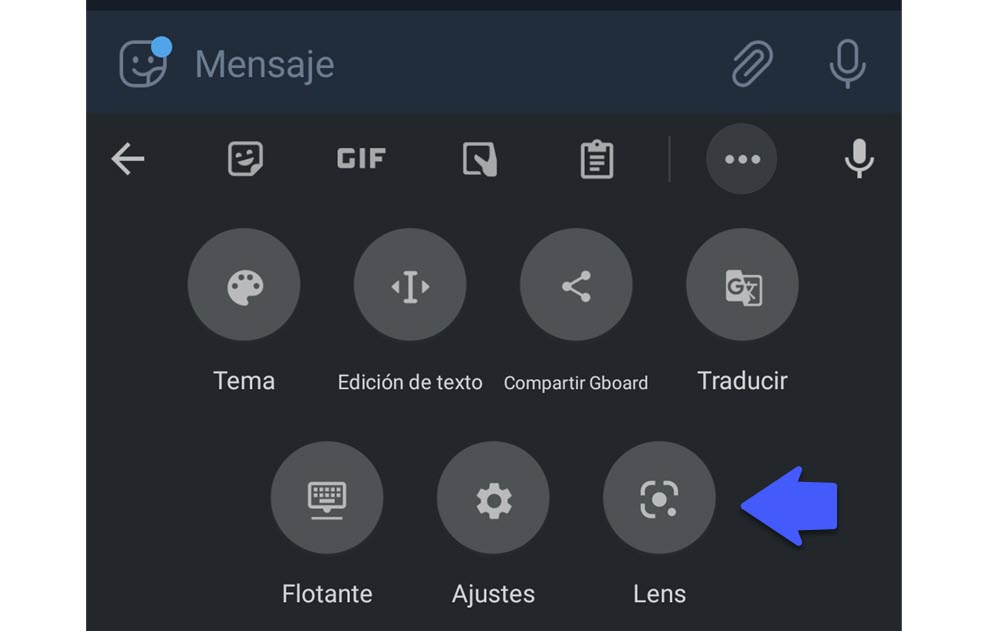The image size is (1000, 631).
Task: Record a voice message with the message bar microphone
Action: pos(847,65)
